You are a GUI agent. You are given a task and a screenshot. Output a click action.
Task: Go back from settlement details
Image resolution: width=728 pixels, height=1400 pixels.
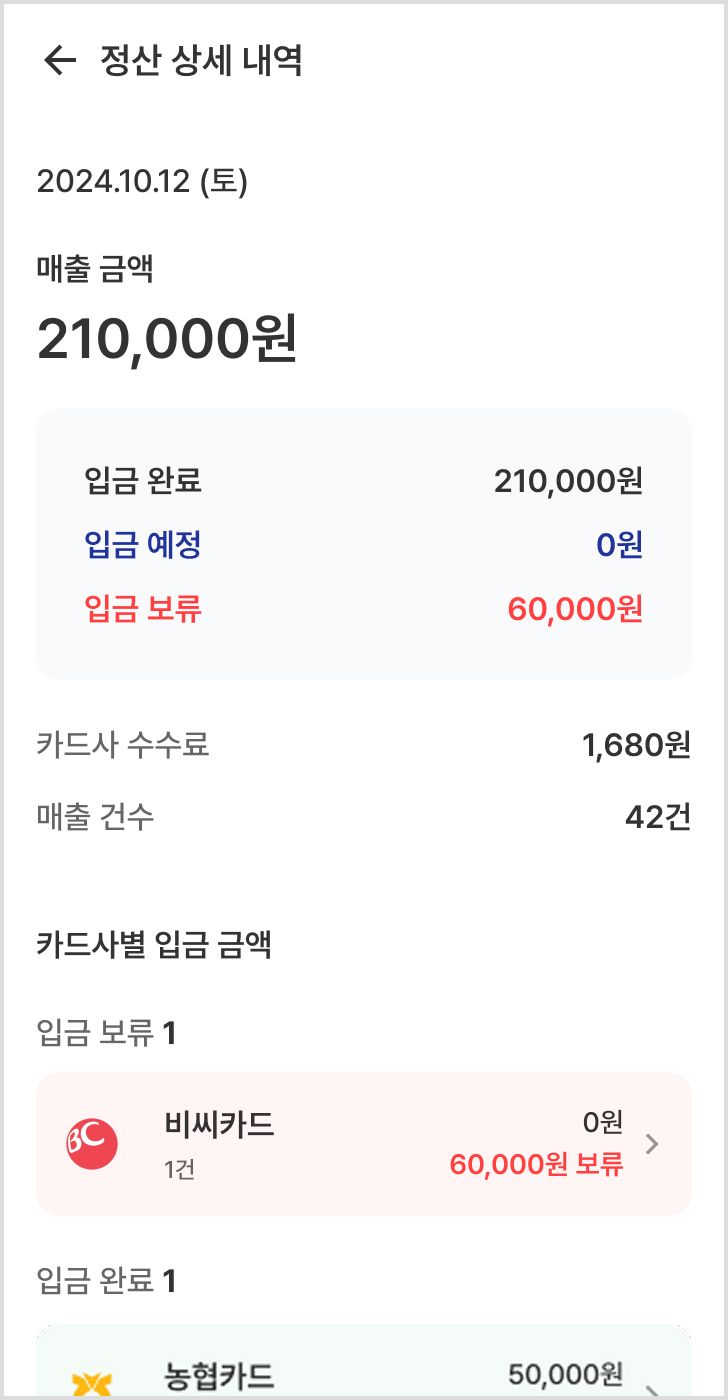coord(60,61)
